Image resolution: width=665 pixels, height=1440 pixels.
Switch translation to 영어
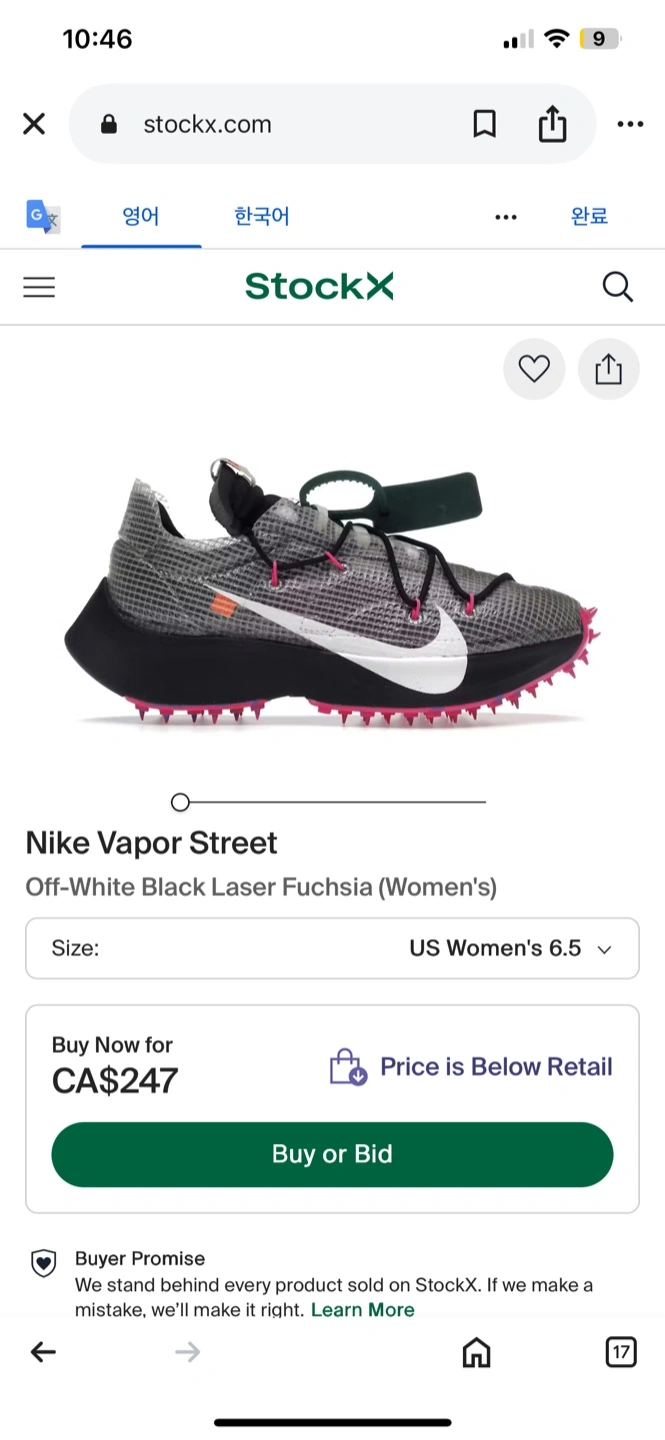pyautogui.click(x=141, y=216)
